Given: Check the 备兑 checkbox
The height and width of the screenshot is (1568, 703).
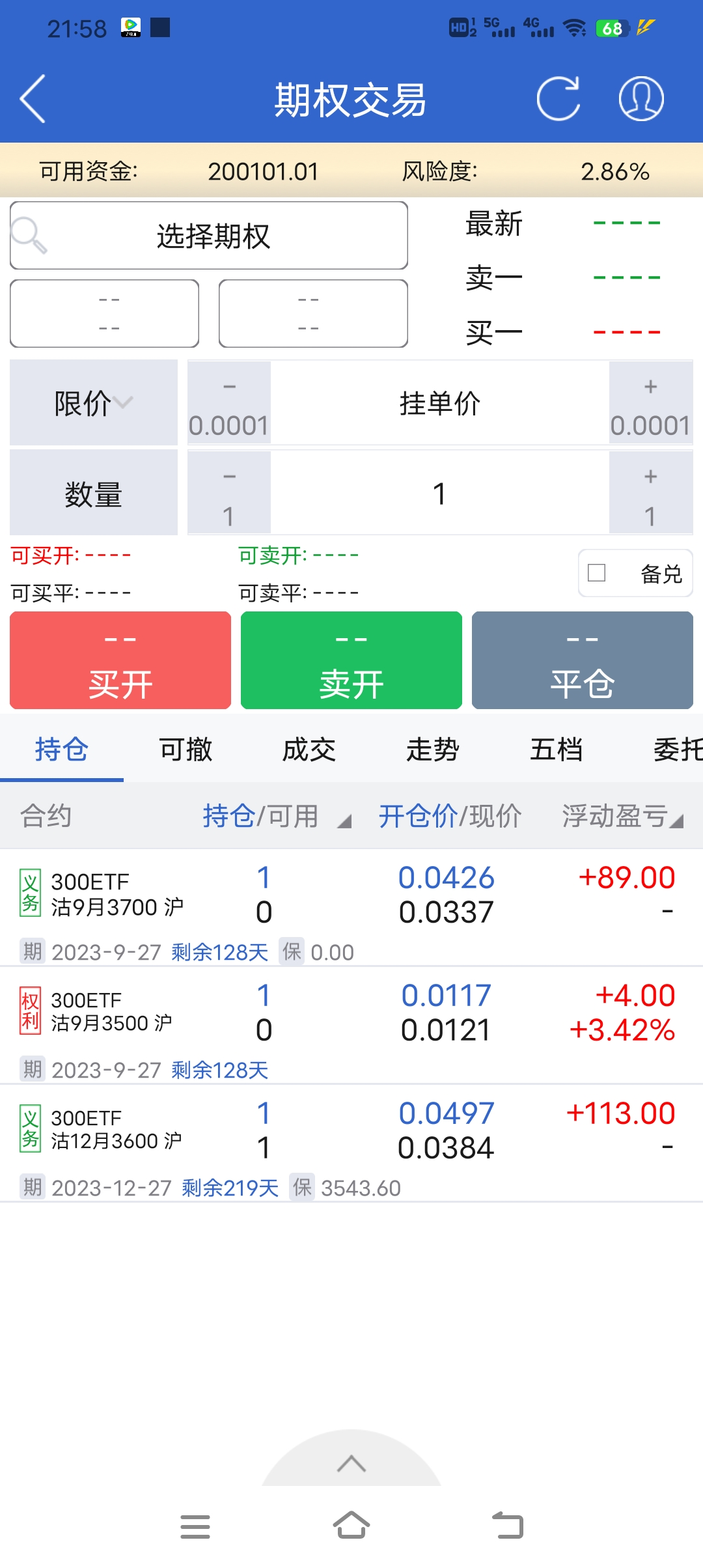Looking at the screenshot, I should point(597,573).
